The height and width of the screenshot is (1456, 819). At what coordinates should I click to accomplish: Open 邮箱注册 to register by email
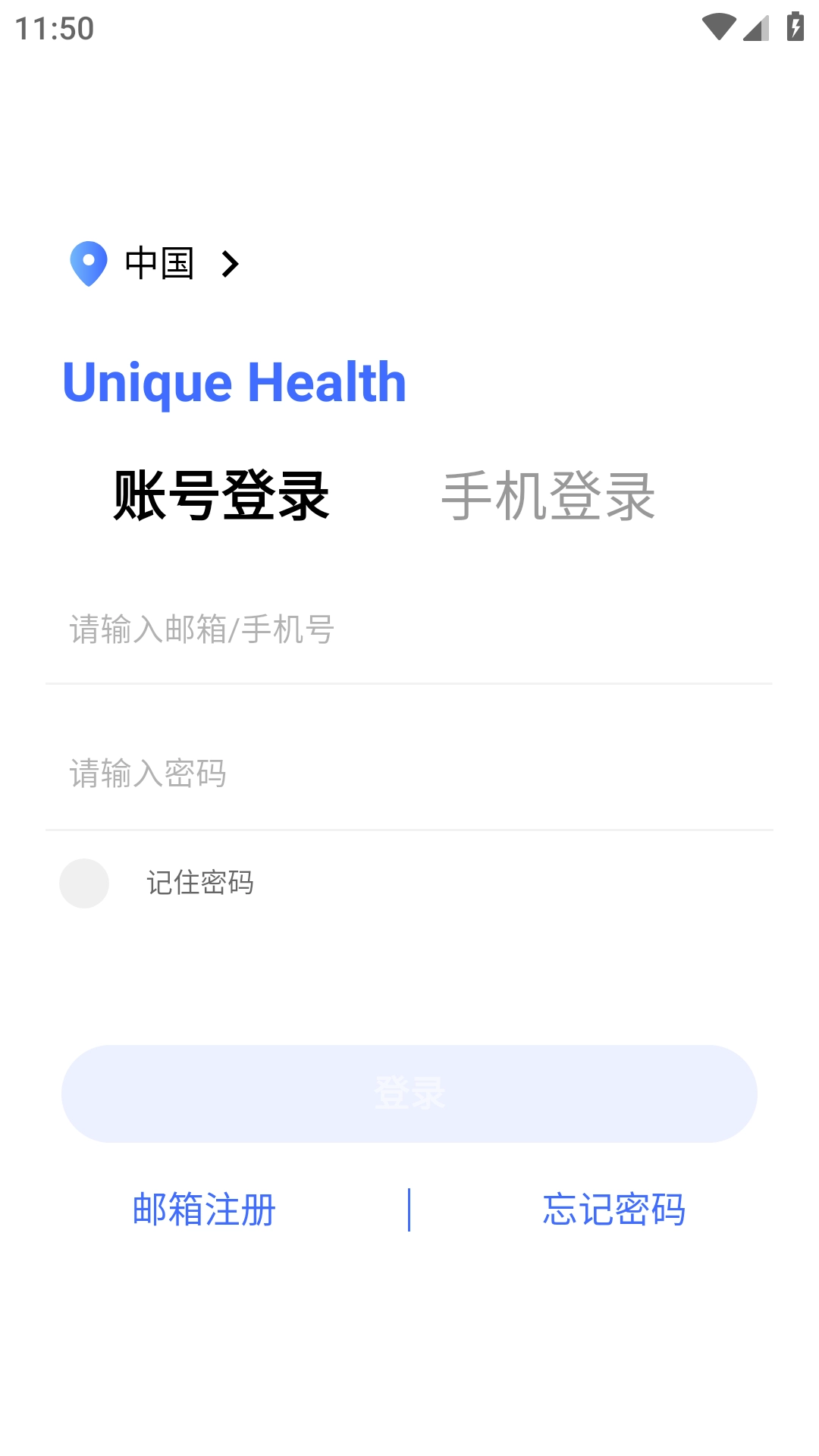(204, 1210)
